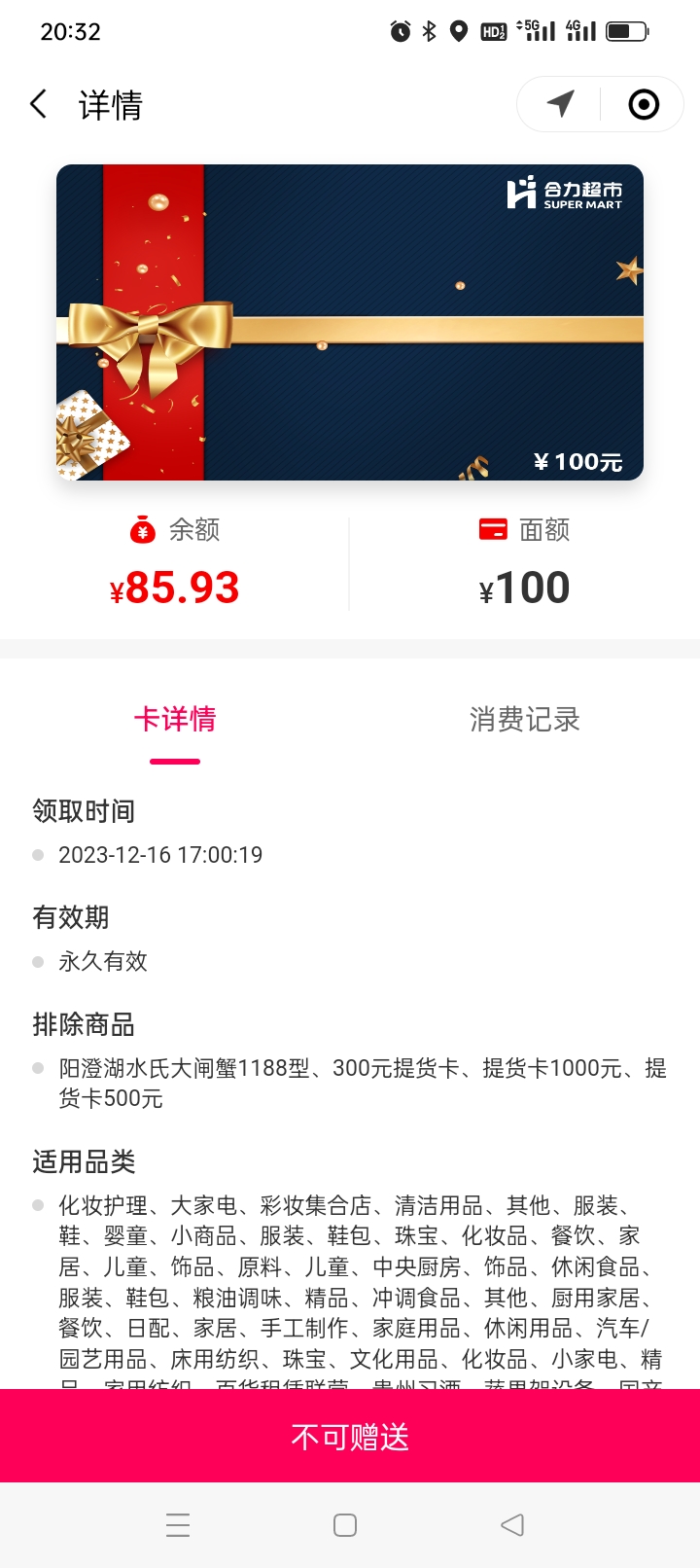
Task: Go back using the top-left arrow
Action: pyautogui.click(x=39, y=104)
